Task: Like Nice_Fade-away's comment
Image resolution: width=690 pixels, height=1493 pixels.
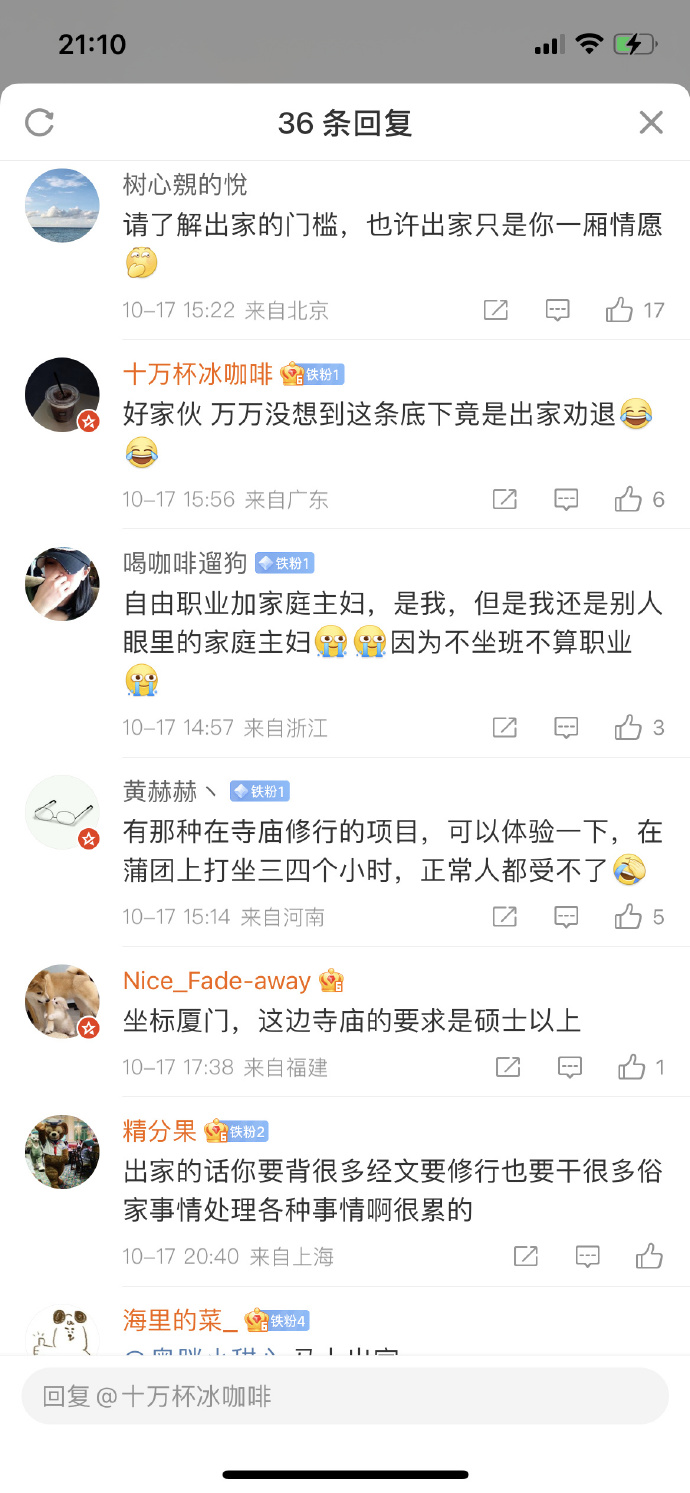Action: point(631,1067)
